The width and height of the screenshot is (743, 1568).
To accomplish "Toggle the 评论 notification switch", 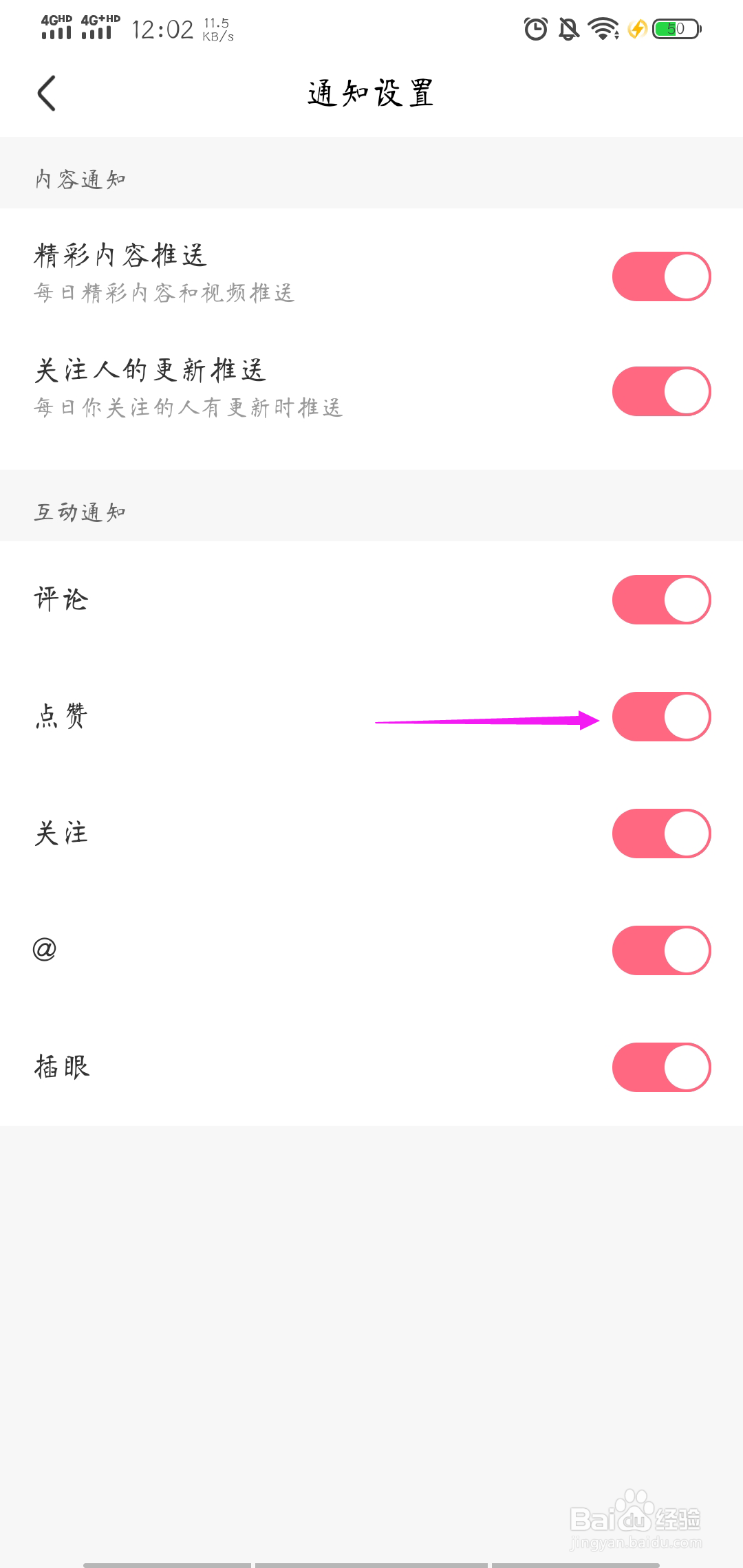I will (662, 600).
